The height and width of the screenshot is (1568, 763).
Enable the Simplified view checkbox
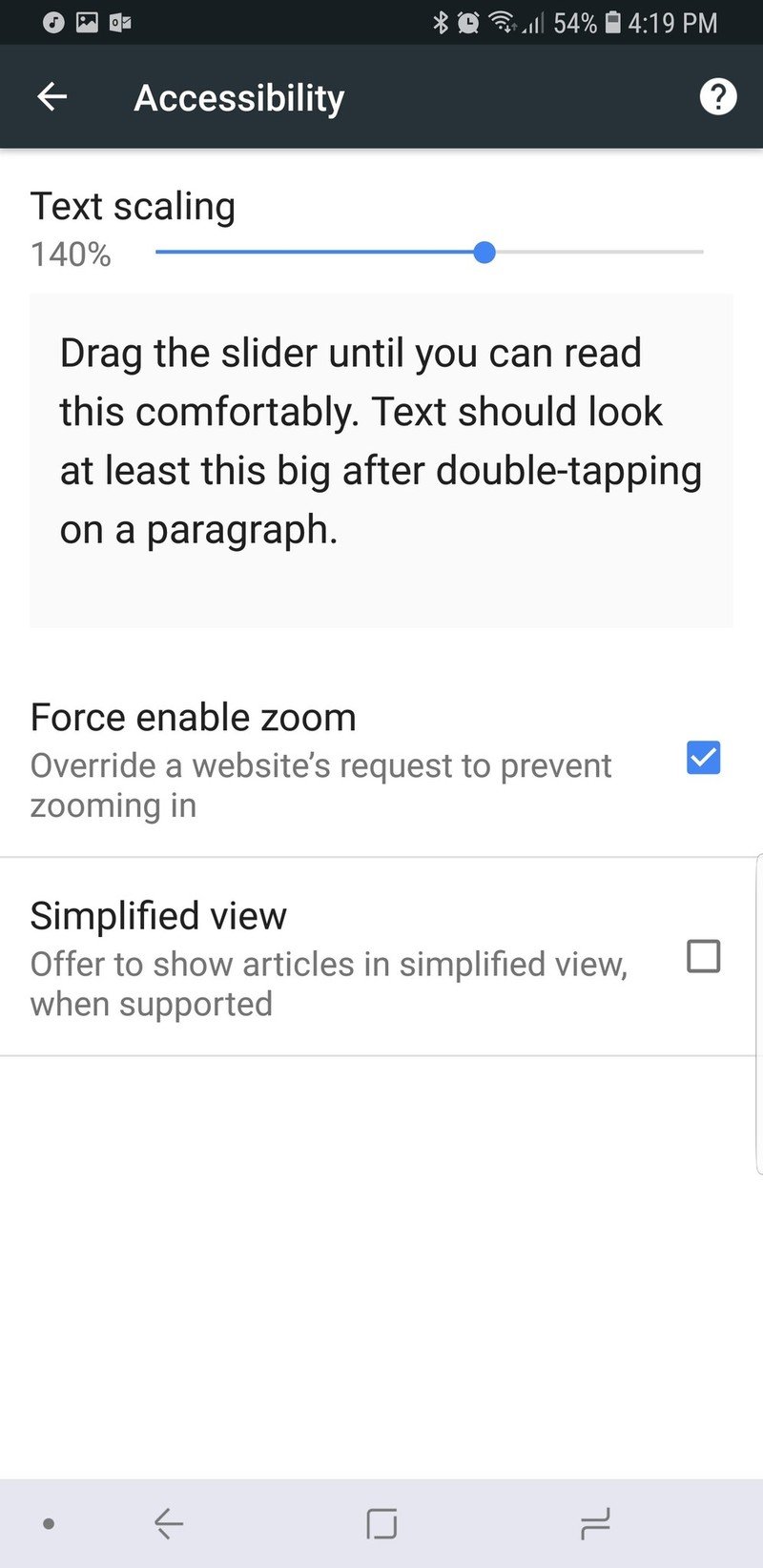pyautogui.click(x=703, y=956)
